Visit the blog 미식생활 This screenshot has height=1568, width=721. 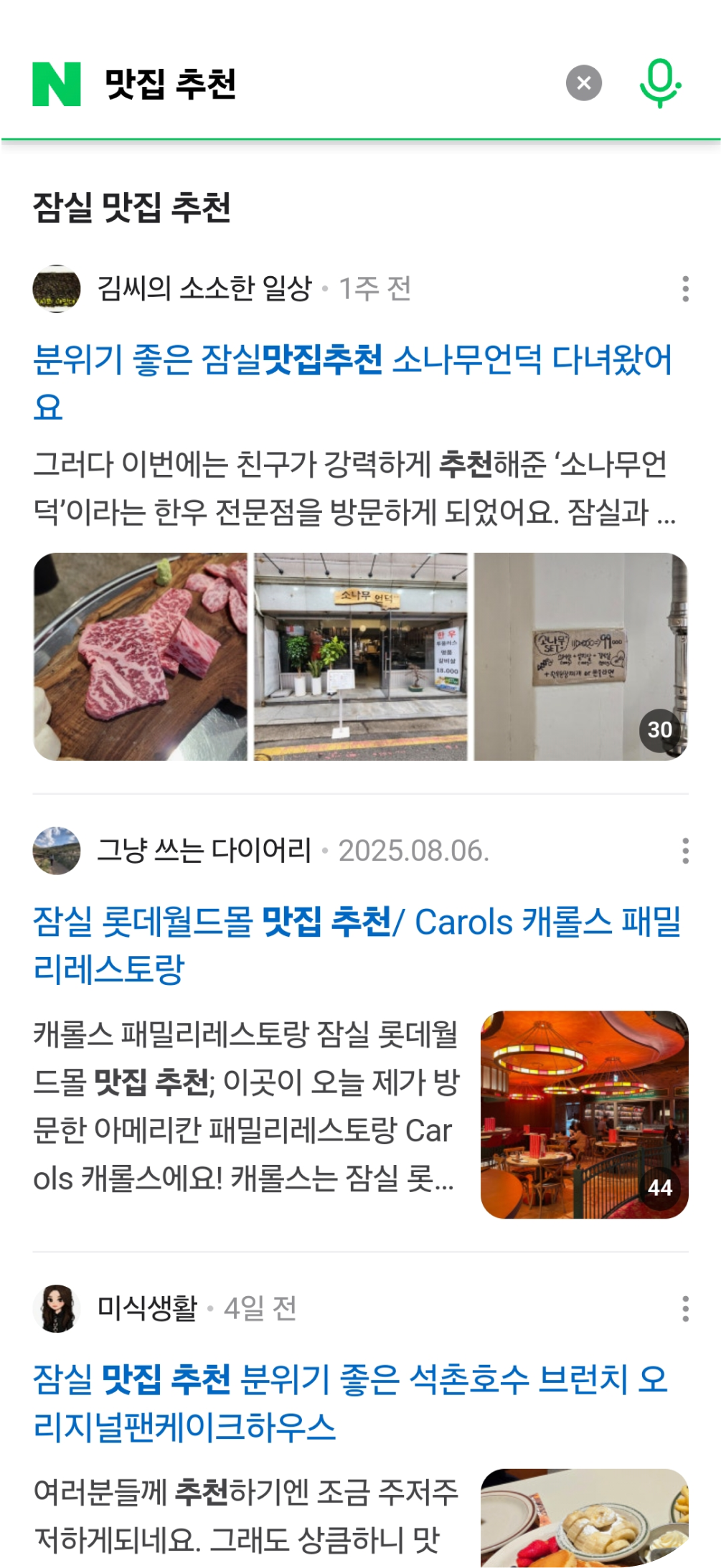[x=147, y=1308]
